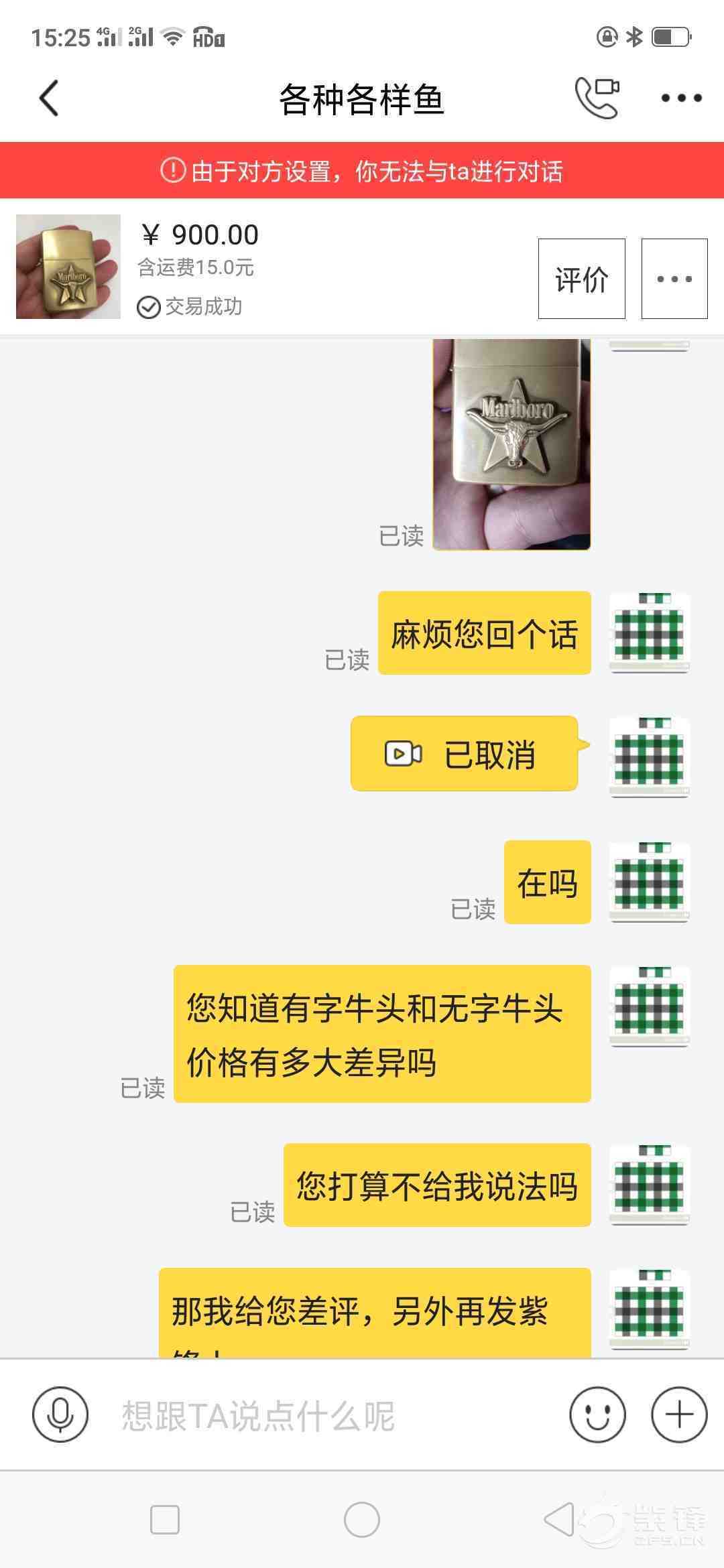724x1568 pixels.
Task: Open the chat overflow menu in header
Action: pos(681,98)
